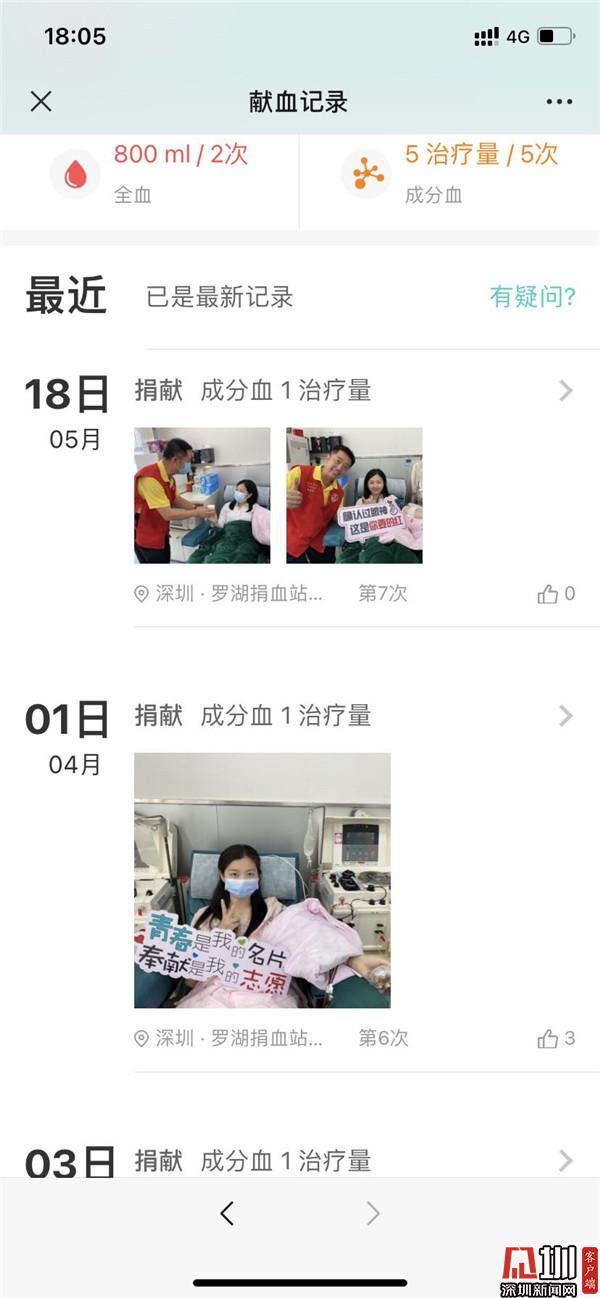View first photo of the 18日 donation
Image resolution: width=600 pixels, height=1298 pixels.
(x=202, y=495)
